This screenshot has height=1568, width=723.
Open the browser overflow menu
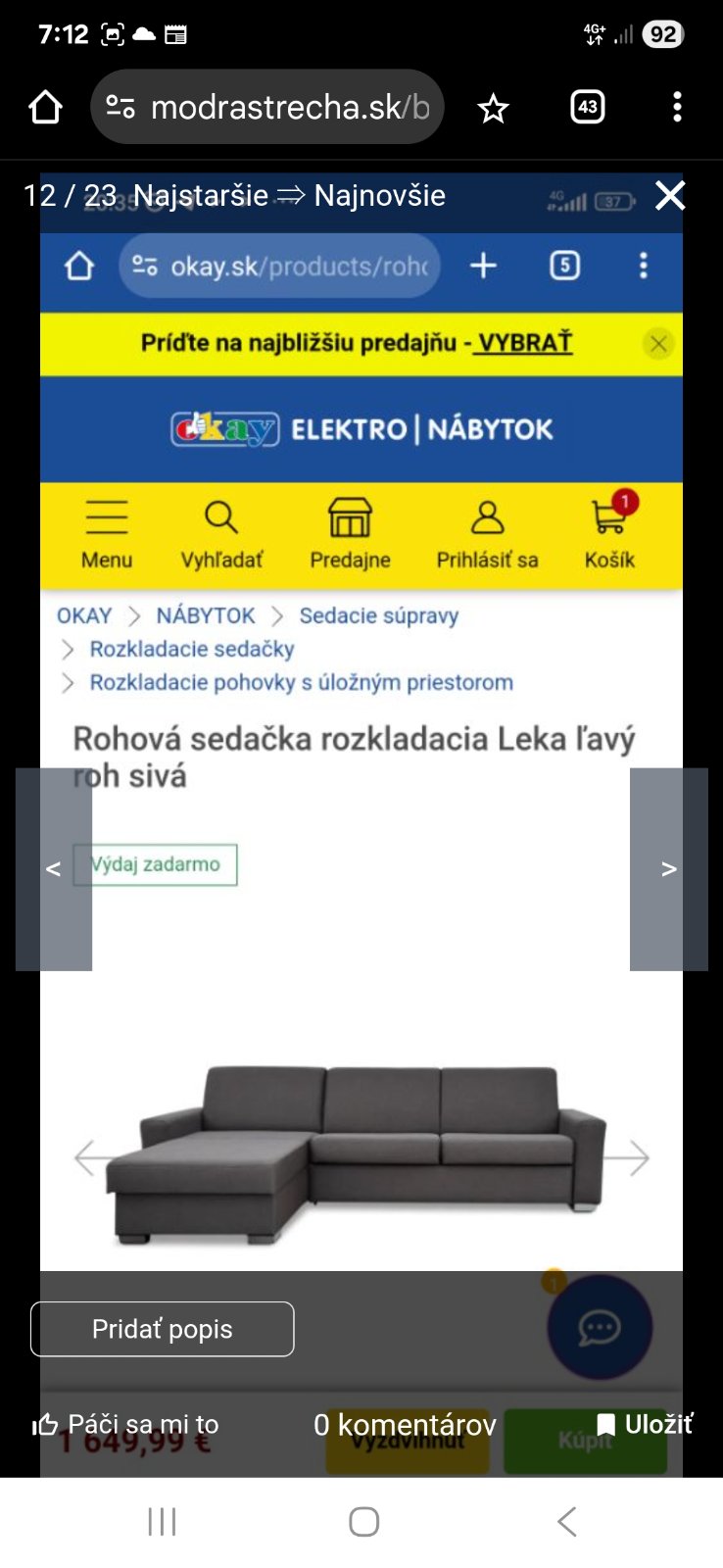pyautogui.click(x=677, y=107)
